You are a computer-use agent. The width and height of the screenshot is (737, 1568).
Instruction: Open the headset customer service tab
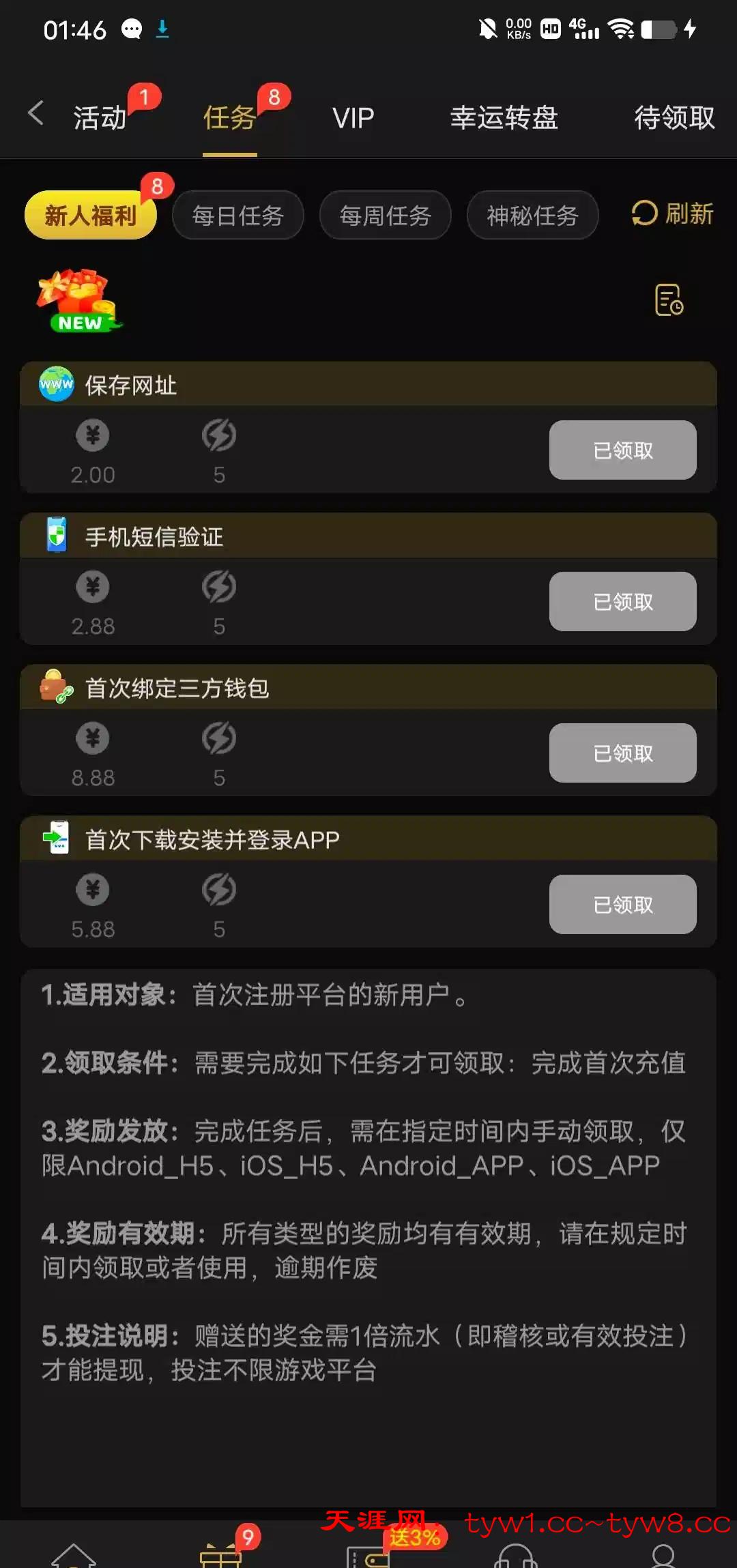(516, 1554)
